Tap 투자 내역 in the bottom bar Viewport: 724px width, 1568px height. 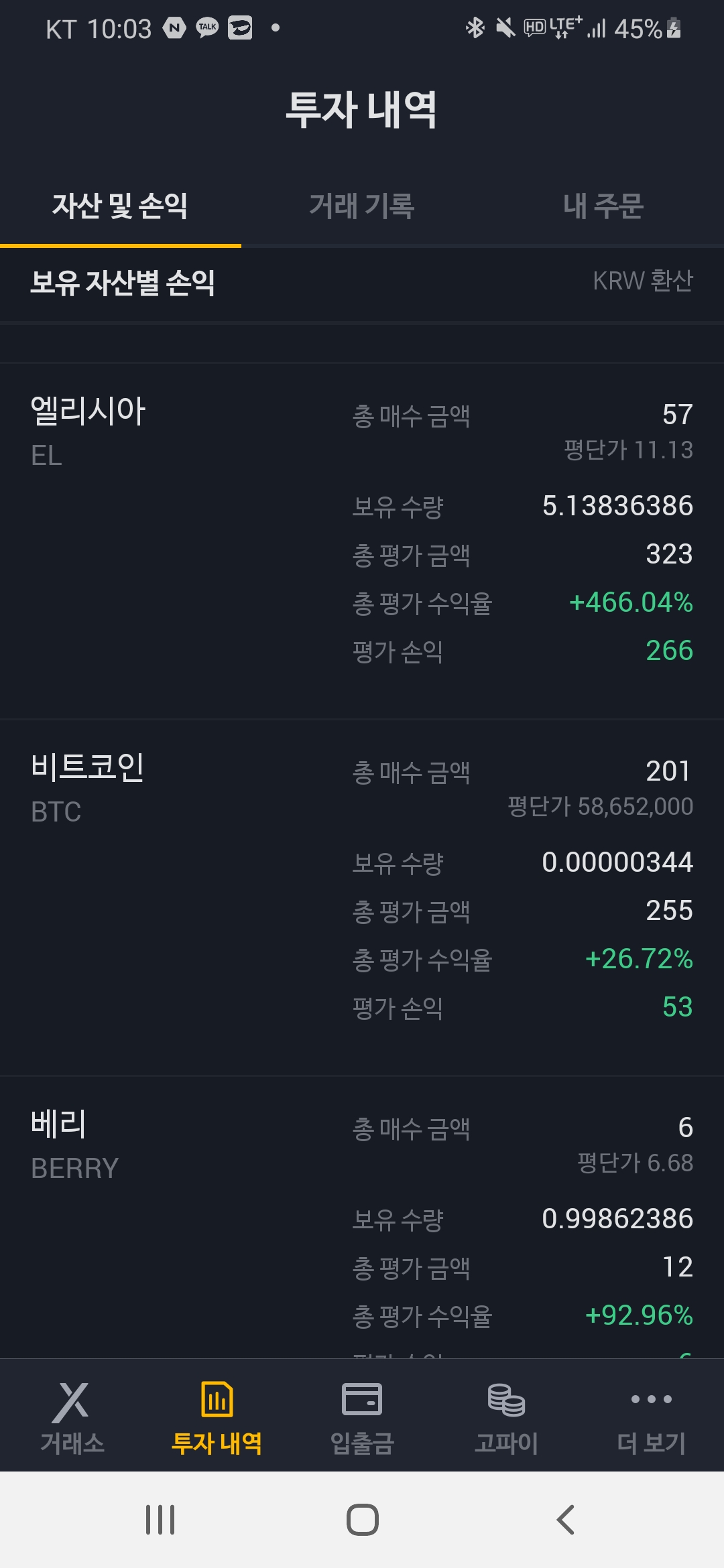[x=217, y=1417]
